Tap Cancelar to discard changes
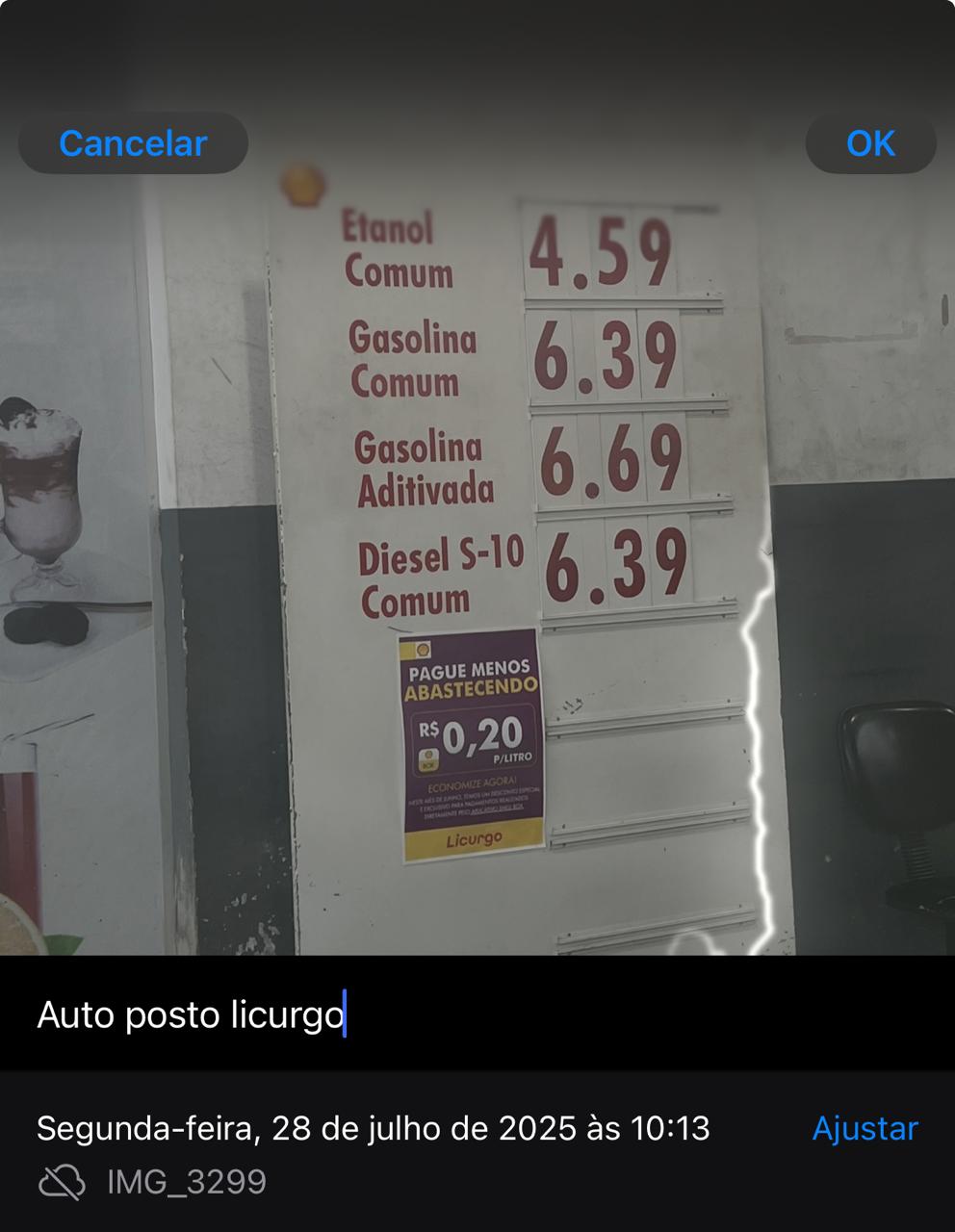The image size is (955, 1232). coord(133,143)
